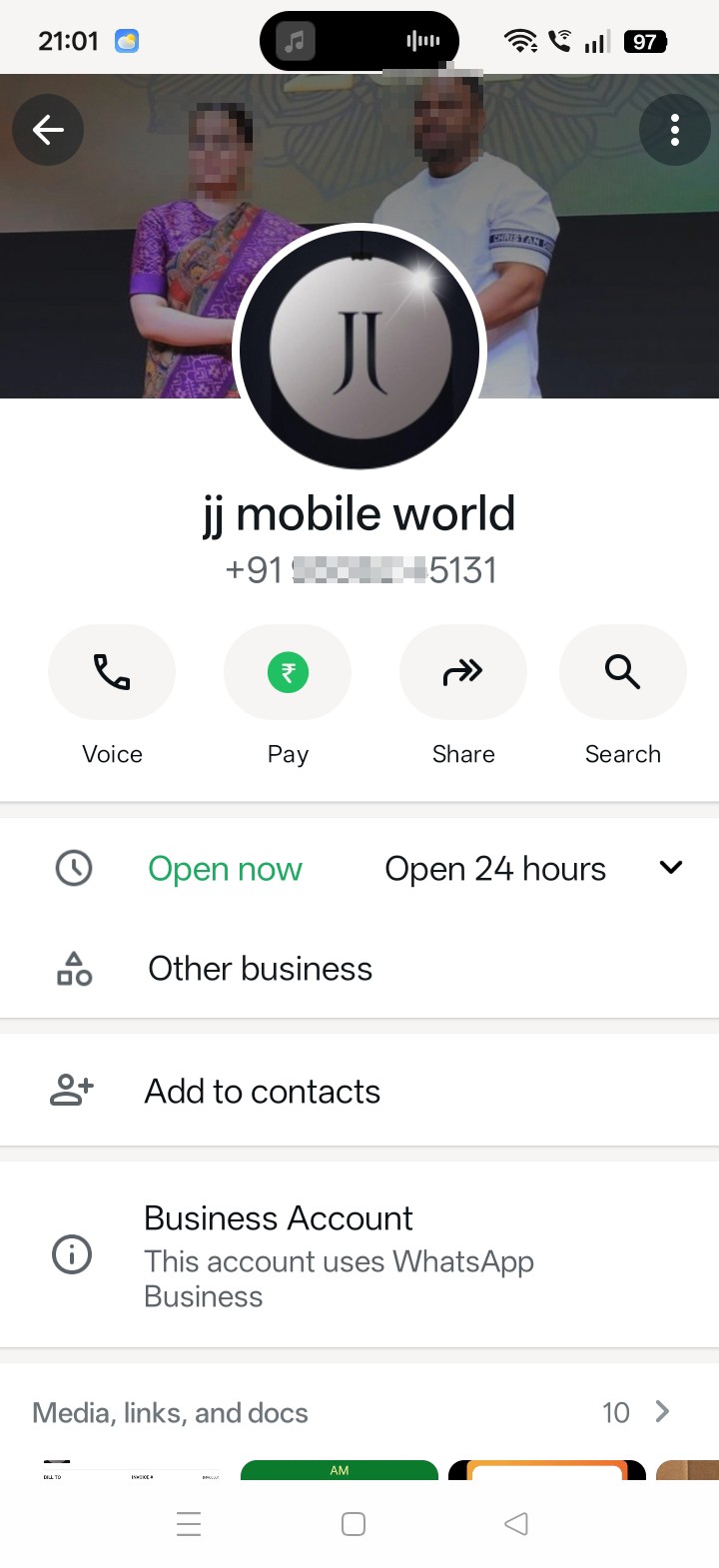
Task: Open the three-dot overflow menu
Action: coord(674,130)
